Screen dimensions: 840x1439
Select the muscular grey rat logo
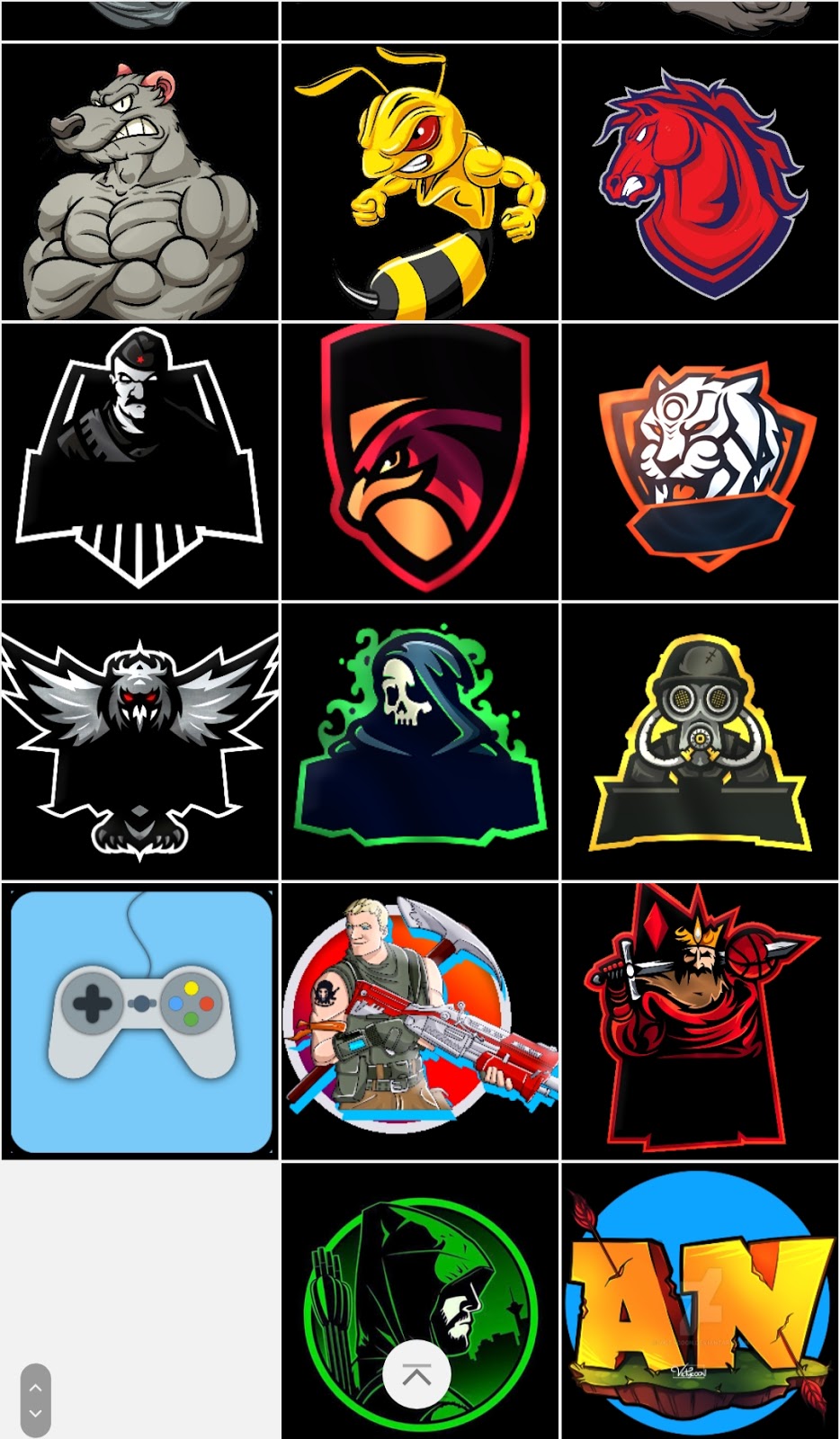[140, 182]
